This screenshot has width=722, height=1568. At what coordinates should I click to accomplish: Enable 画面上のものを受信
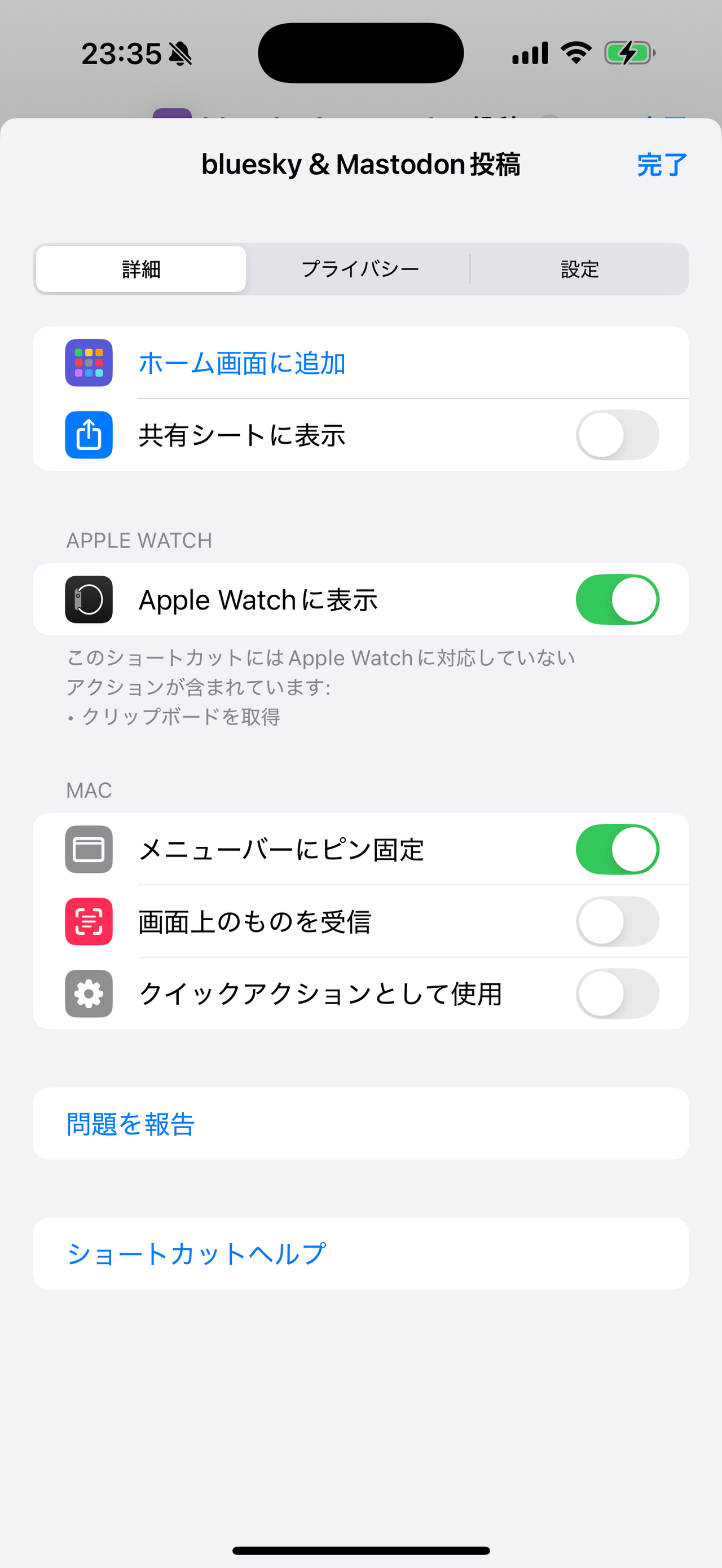point(617,921)
